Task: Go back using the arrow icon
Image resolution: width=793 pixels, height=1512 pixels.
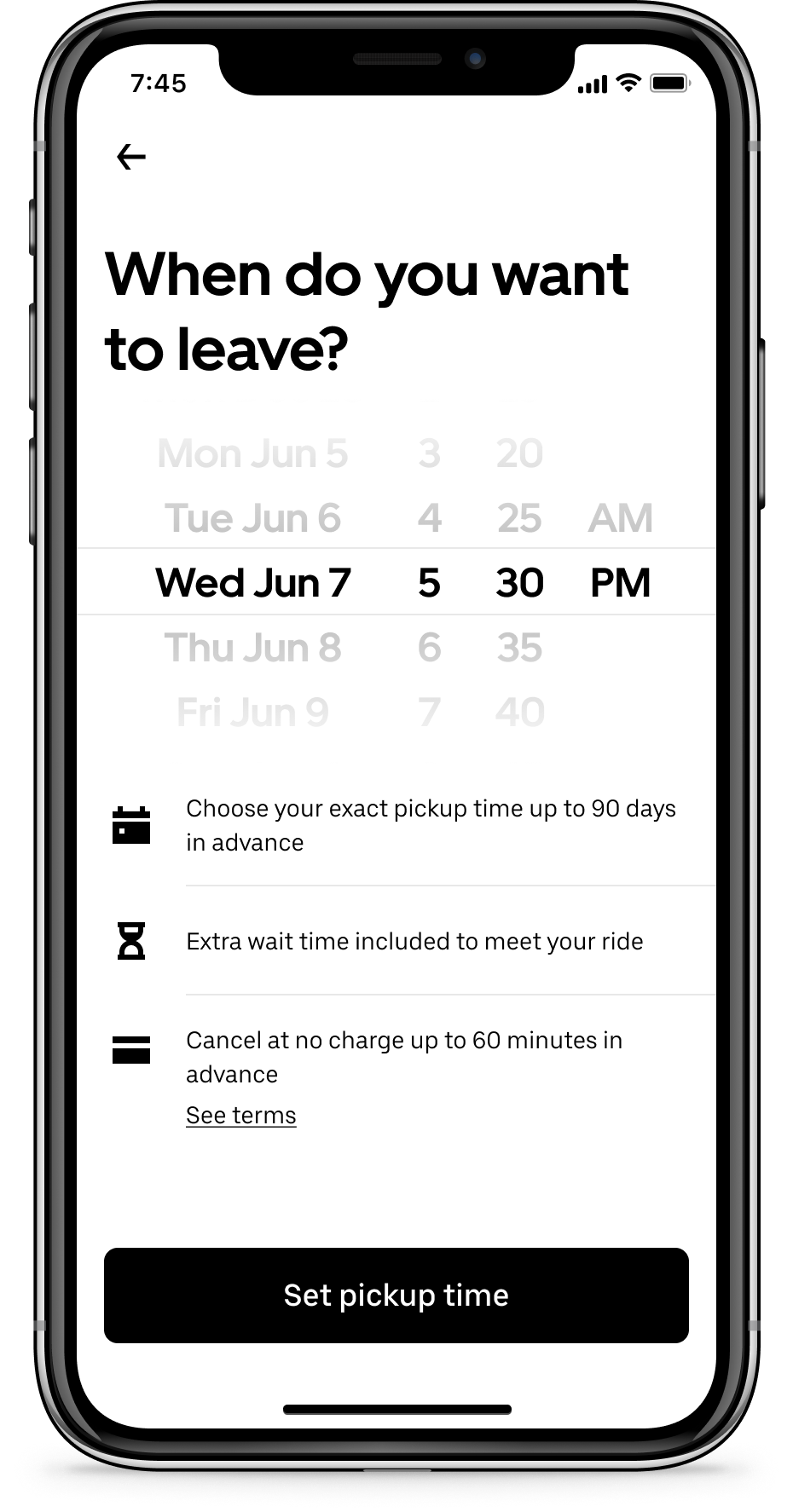Action: [131, 157]
